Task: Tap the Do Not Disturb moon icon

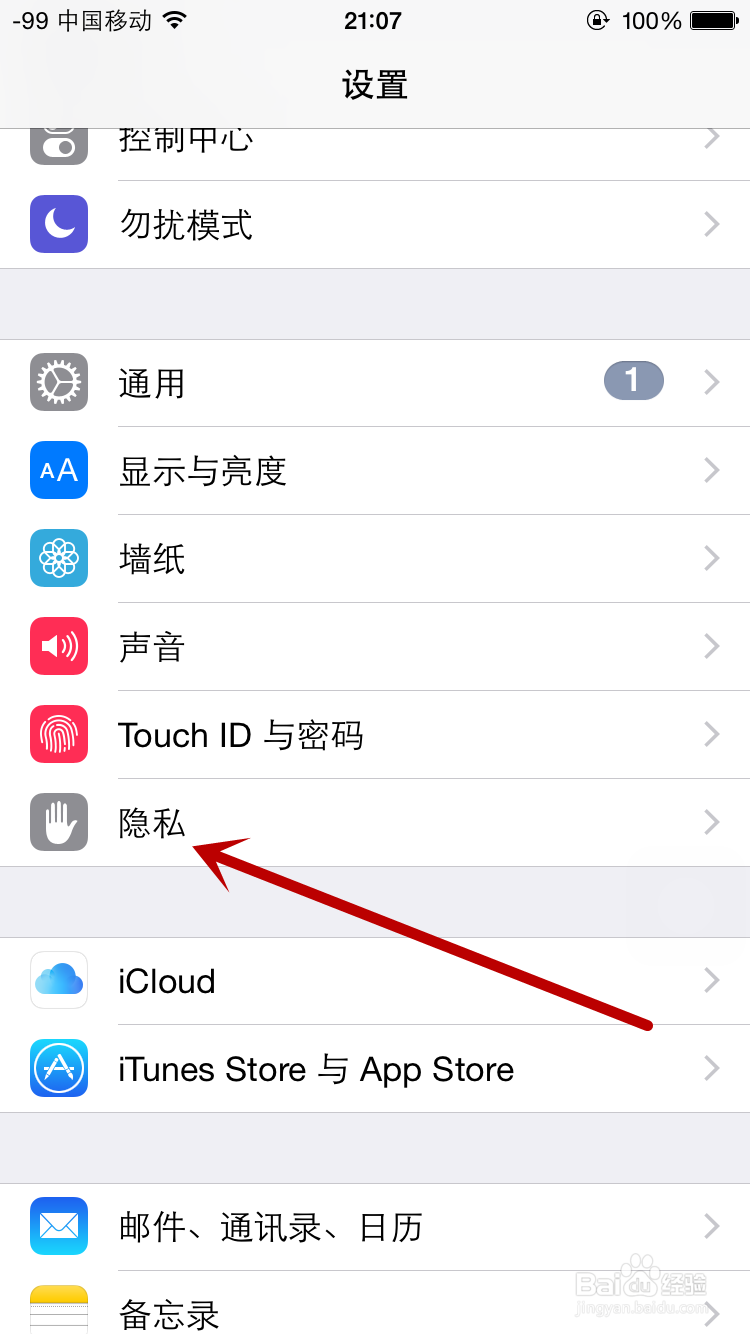Action: coord(58,224)
